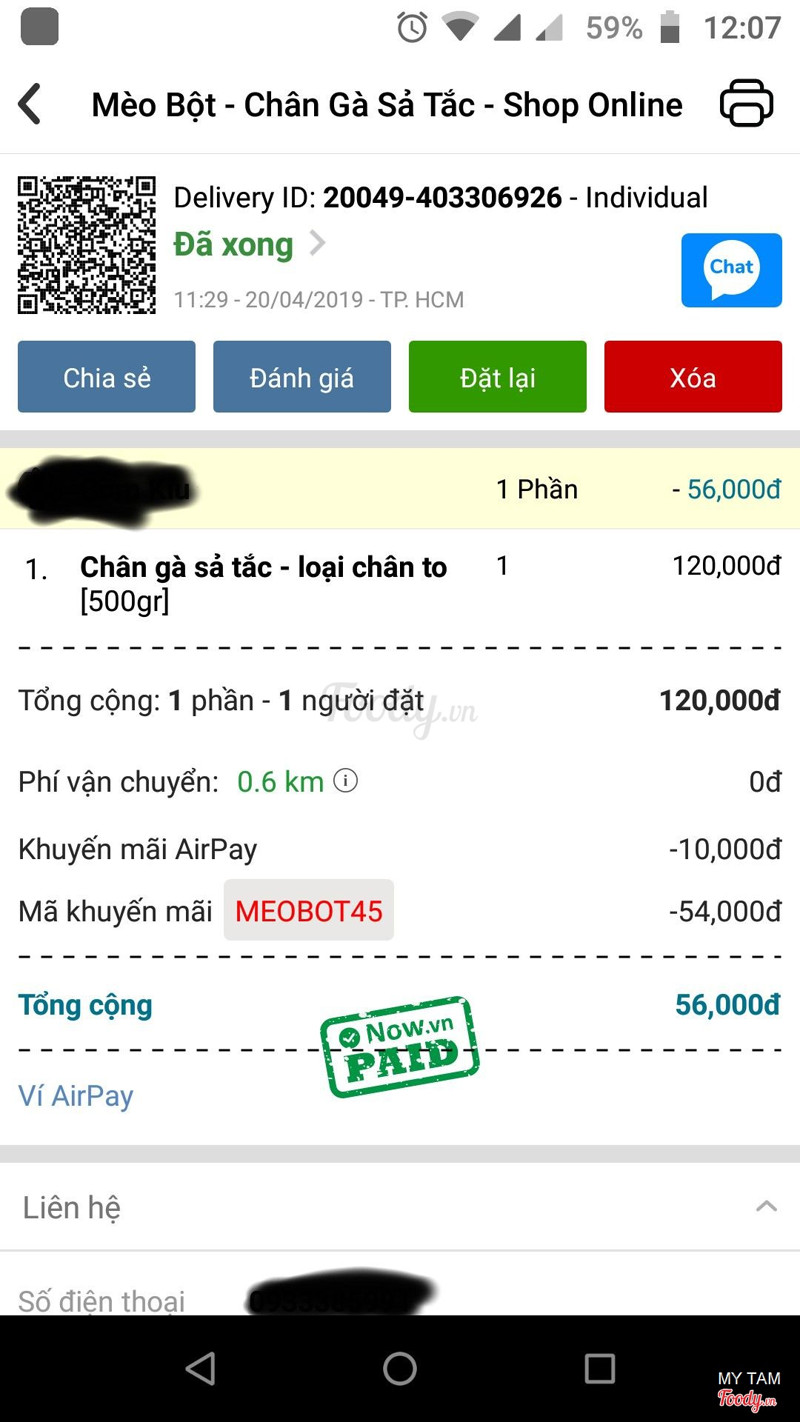The height and width of the screenshot is (1422, 800).
Task: Show shipping fee info icon
Action: 345,781
